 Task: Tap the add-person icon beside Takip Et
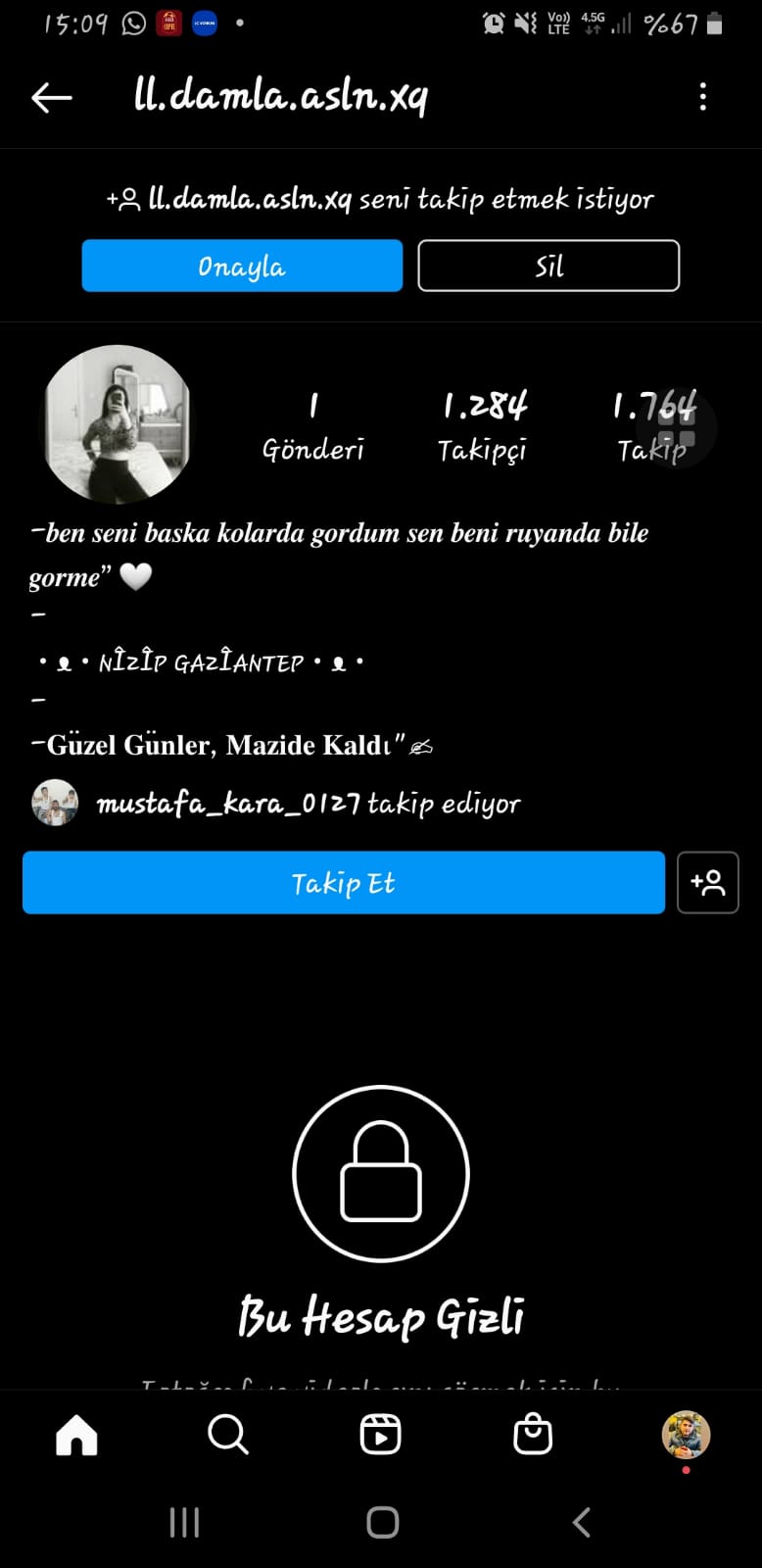[x=708, y=882]
